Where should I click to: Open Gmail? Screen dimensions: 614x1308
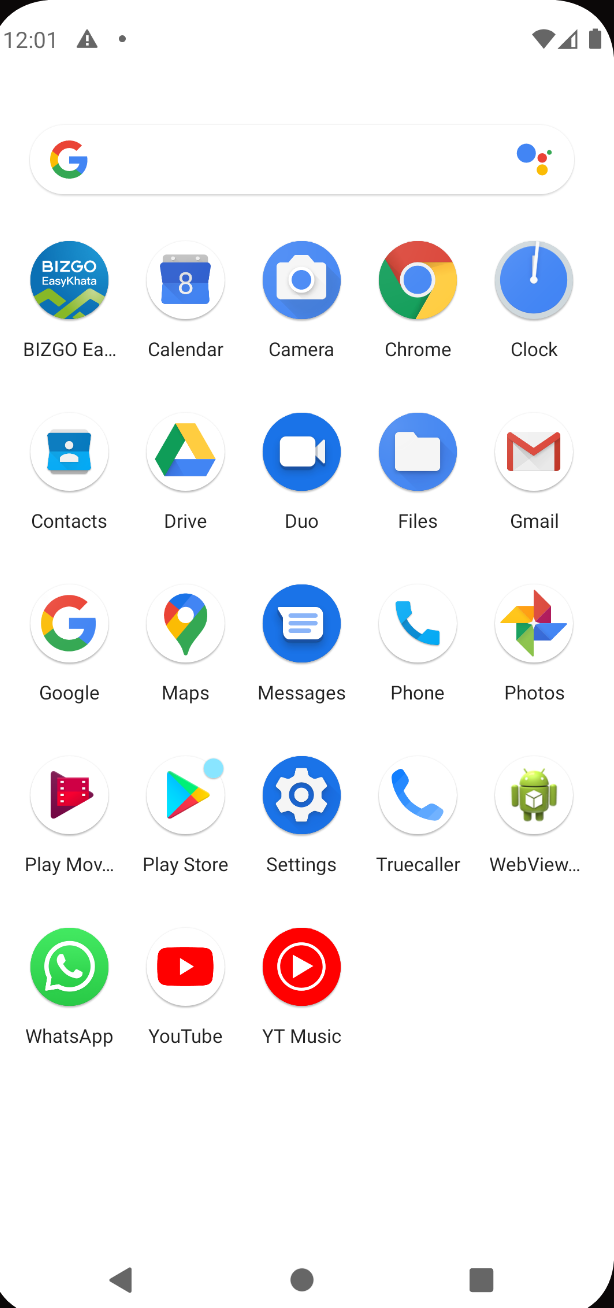click(533, 453)
